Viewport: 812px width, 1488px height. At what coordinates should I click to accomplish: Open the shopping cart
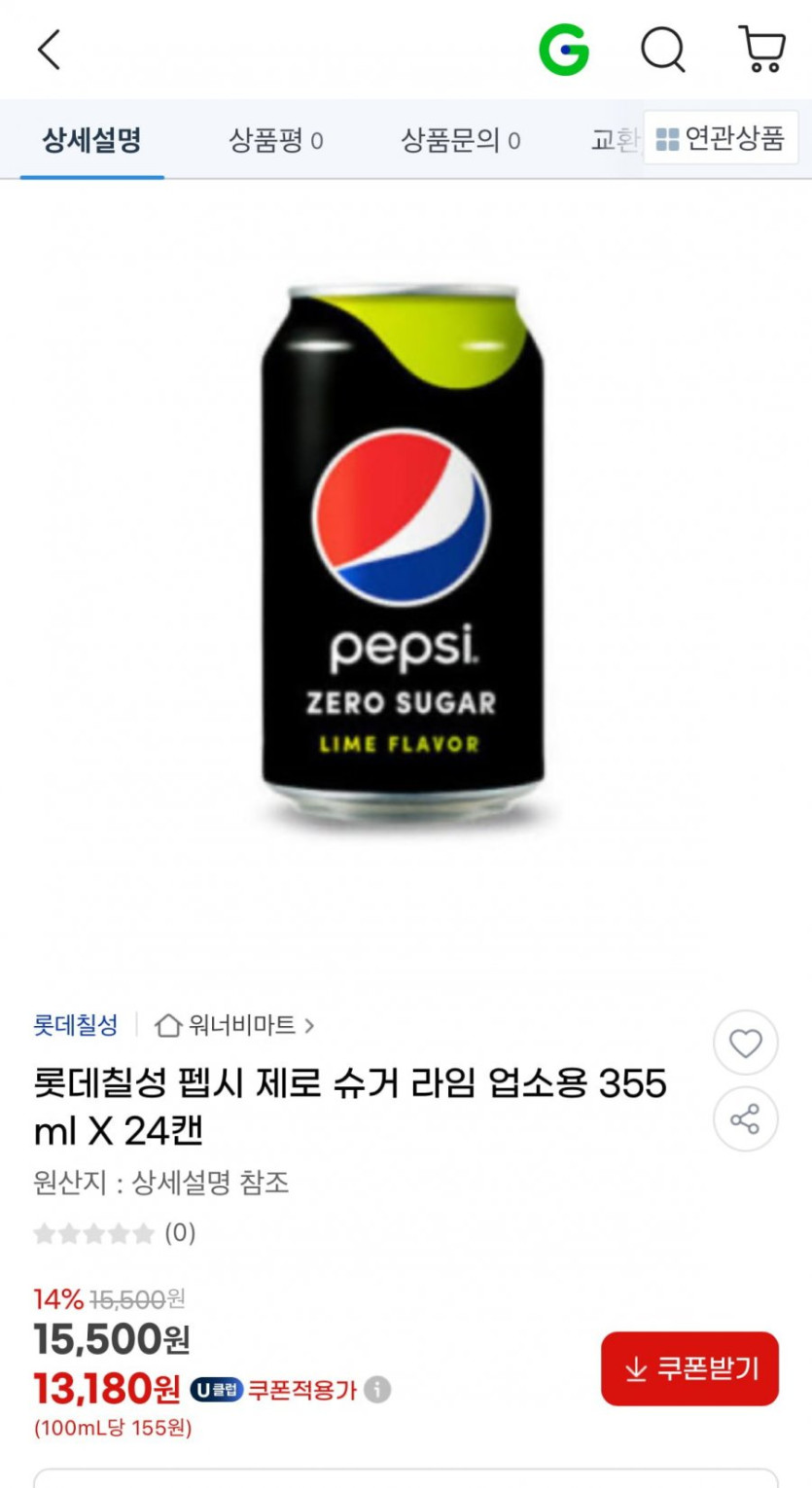pyautogui.click(x=762, y=49)
